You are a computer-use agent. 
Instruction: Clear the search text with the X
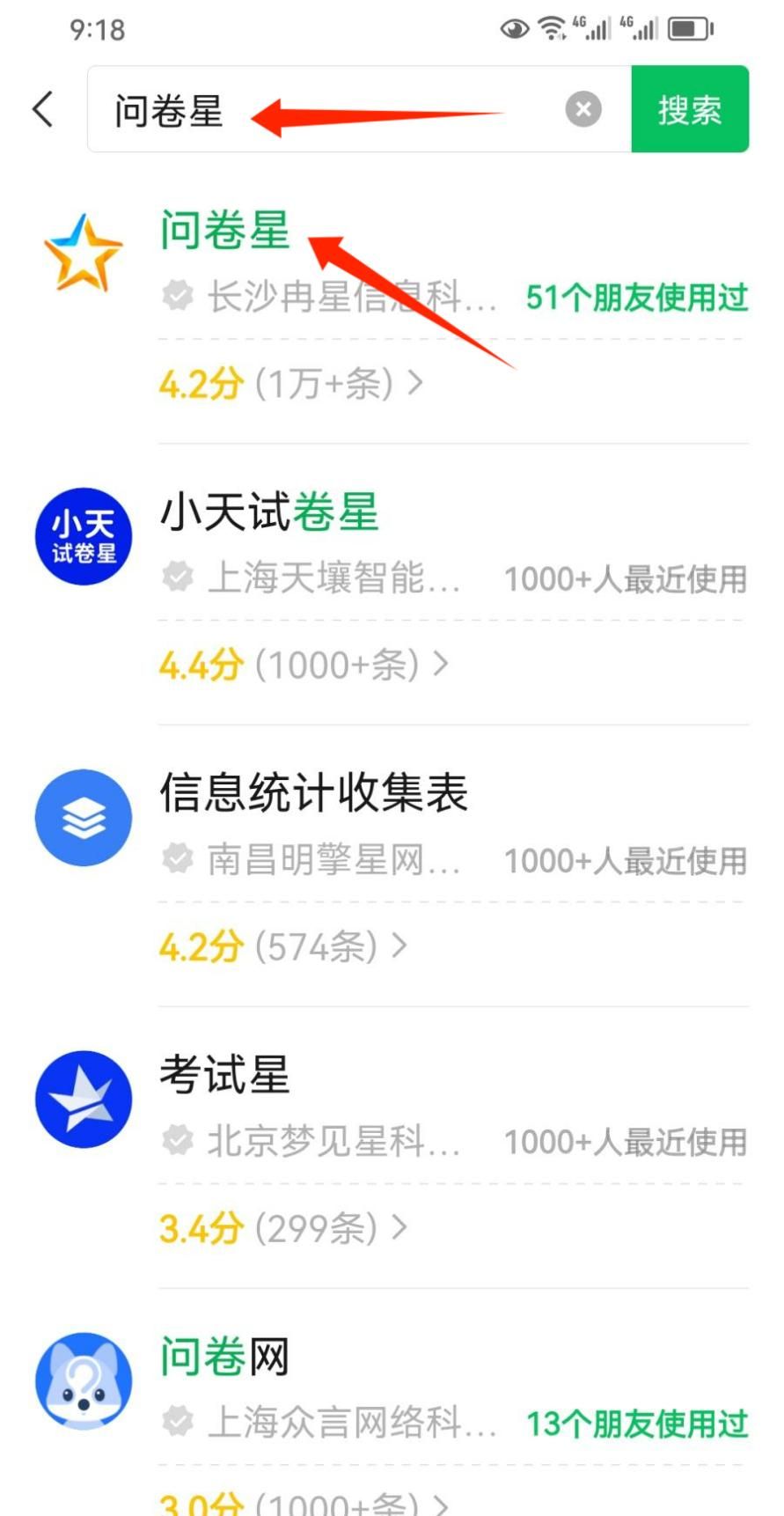click(x=583, y=110)
